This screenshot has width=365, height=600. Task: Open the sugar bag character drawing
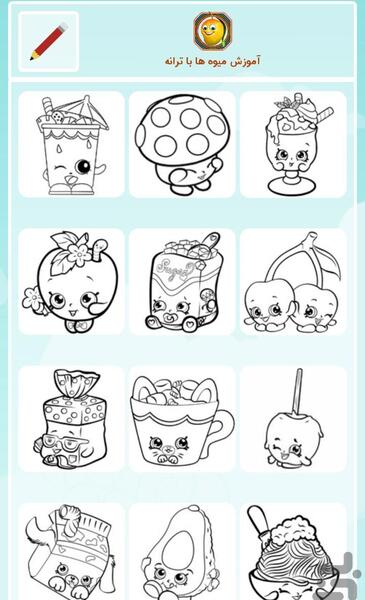(x=182, y=282)
